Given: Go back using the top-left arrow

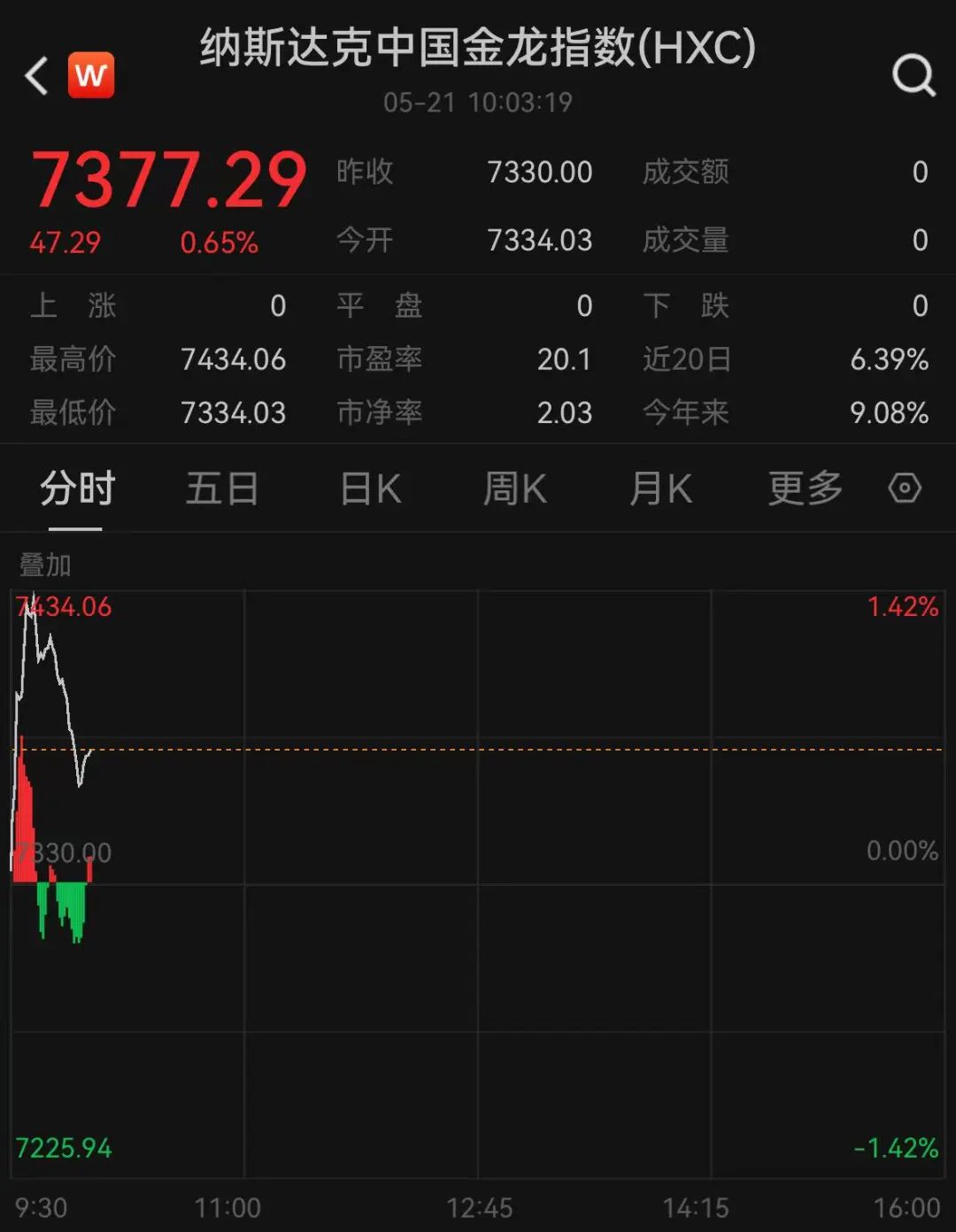Looking at the screenshot, I should click(x=37, y=76).
